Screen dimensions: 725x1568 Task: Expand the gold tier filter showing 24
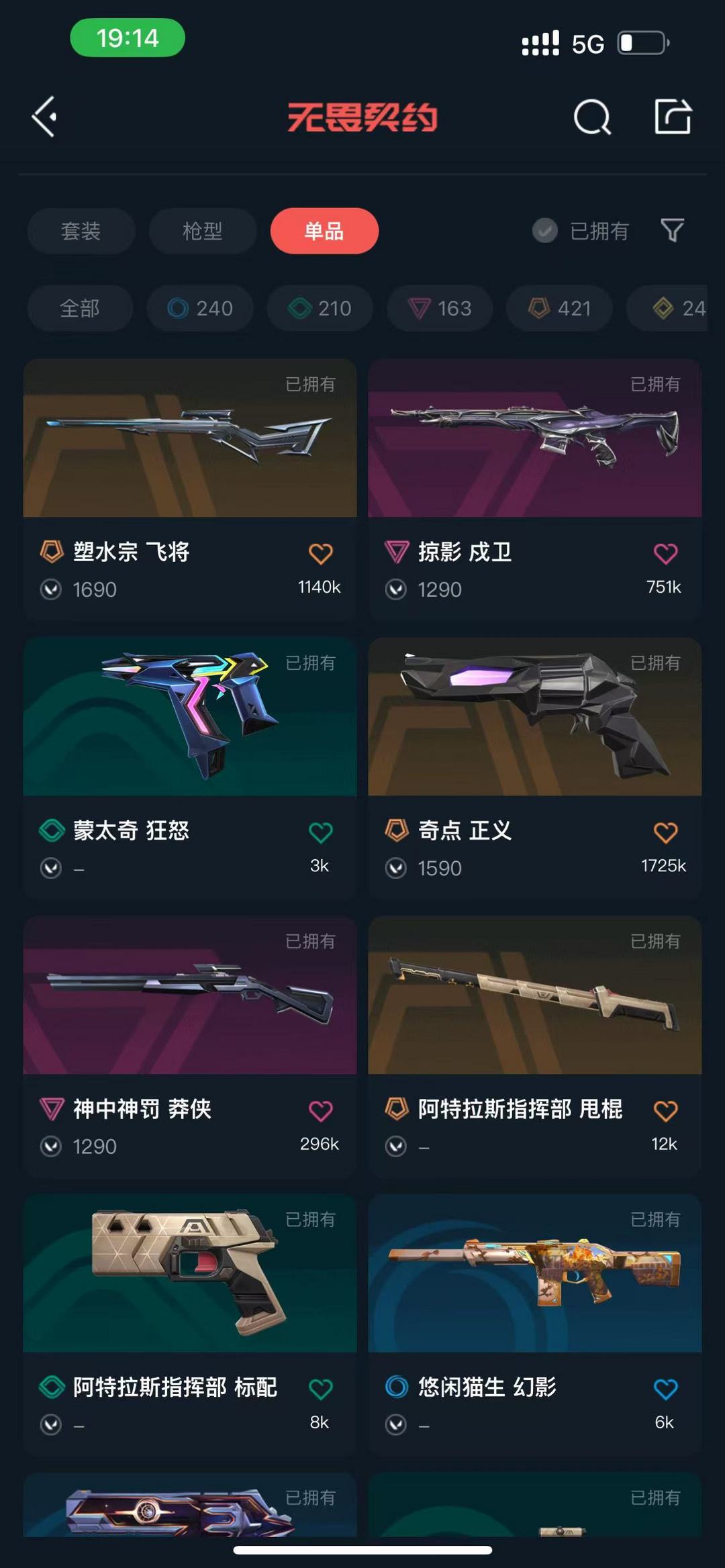coord(671,309)
